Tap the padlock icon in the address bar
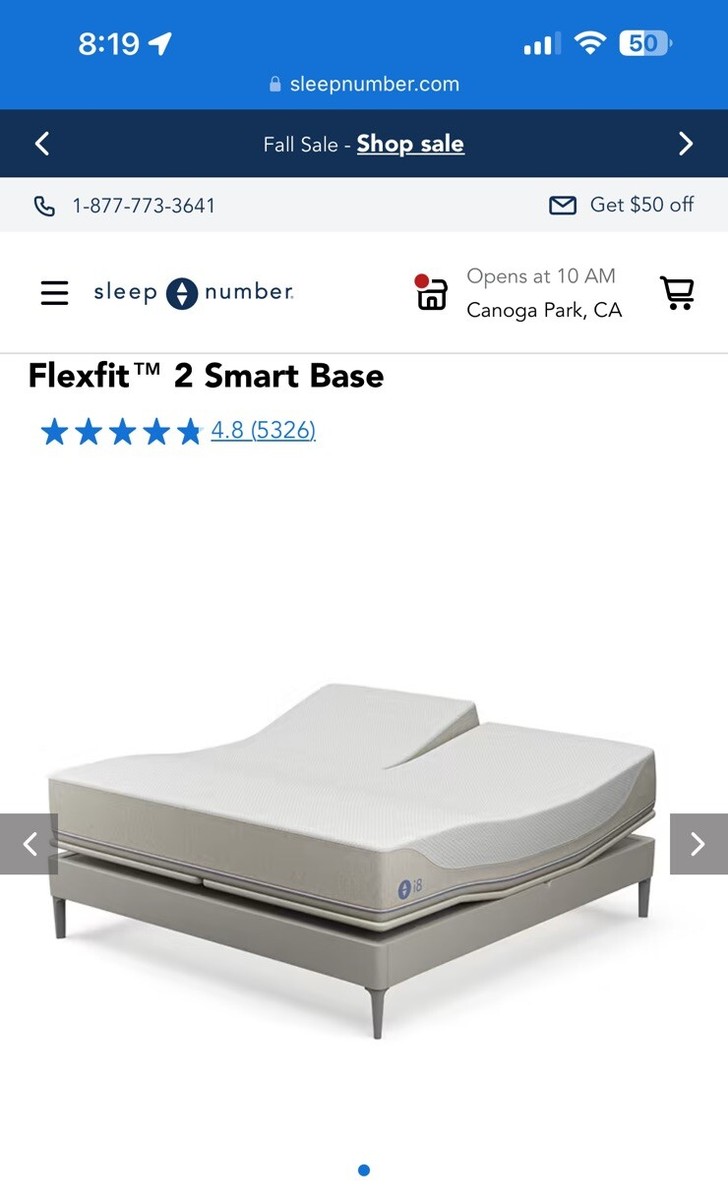This screenshot has width=728, height=1200. click(x=274, y=84)
